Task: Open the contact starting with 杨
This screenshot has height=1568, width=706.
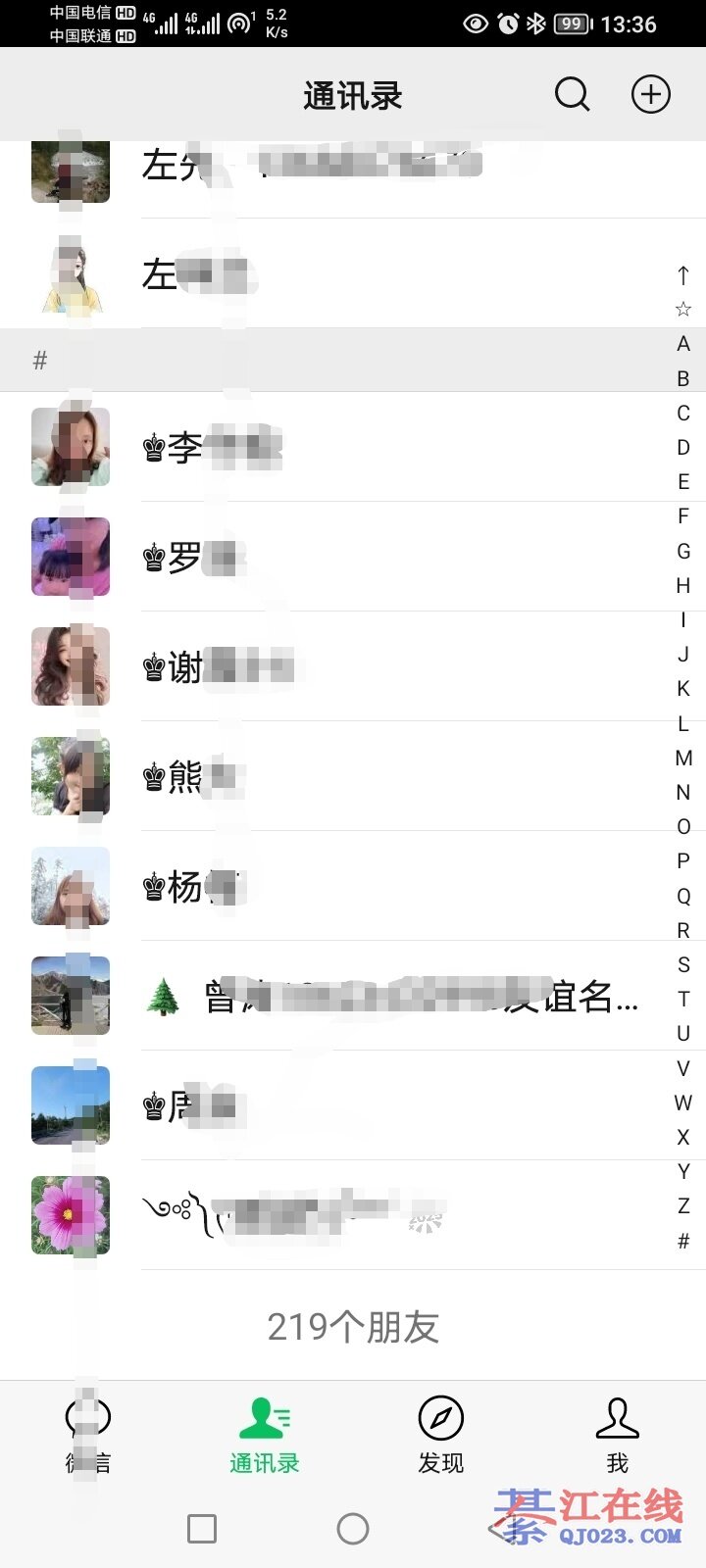Action: tap(353, 886)
